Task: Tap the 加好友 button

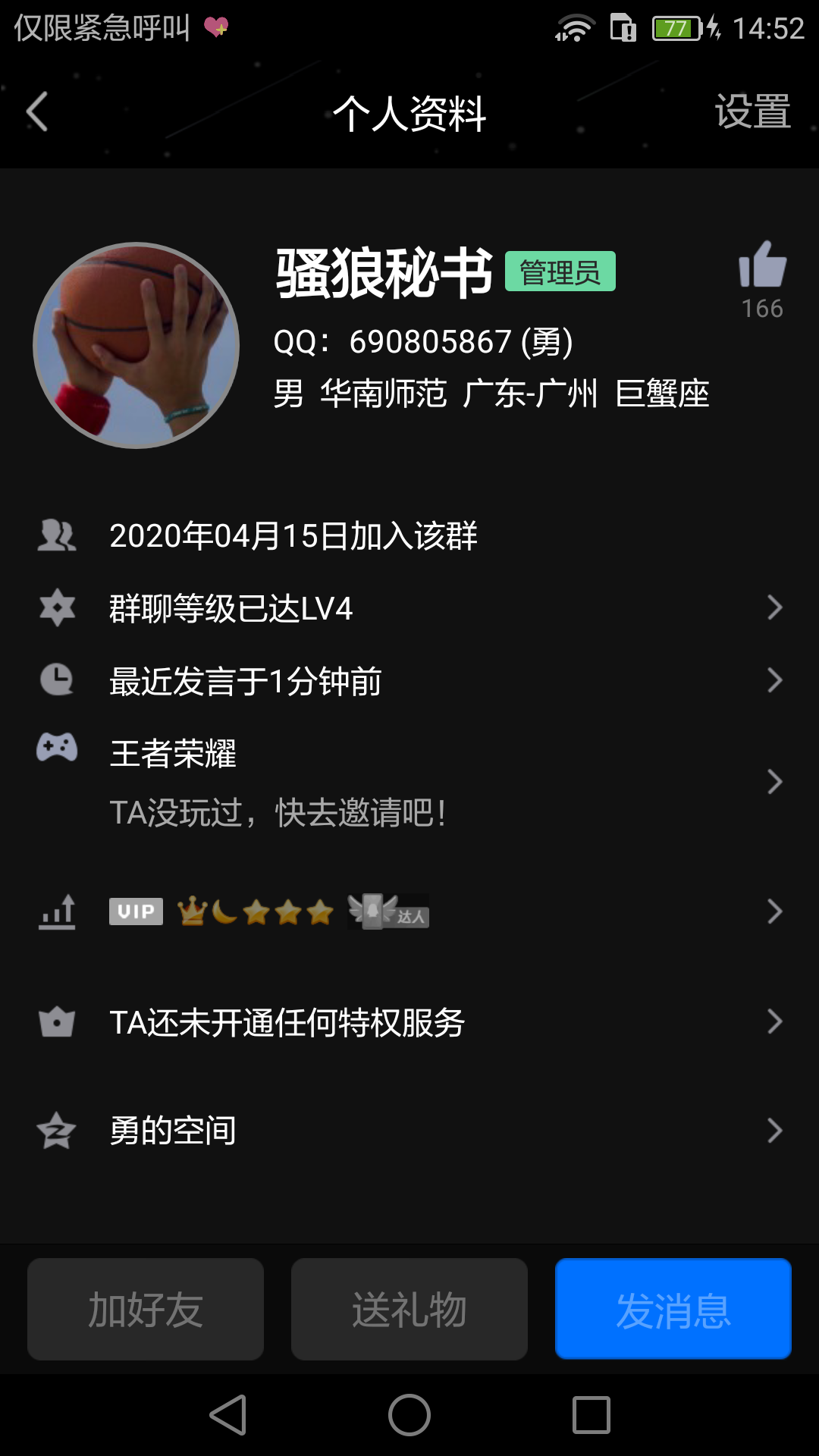Action: point(146,1309)
